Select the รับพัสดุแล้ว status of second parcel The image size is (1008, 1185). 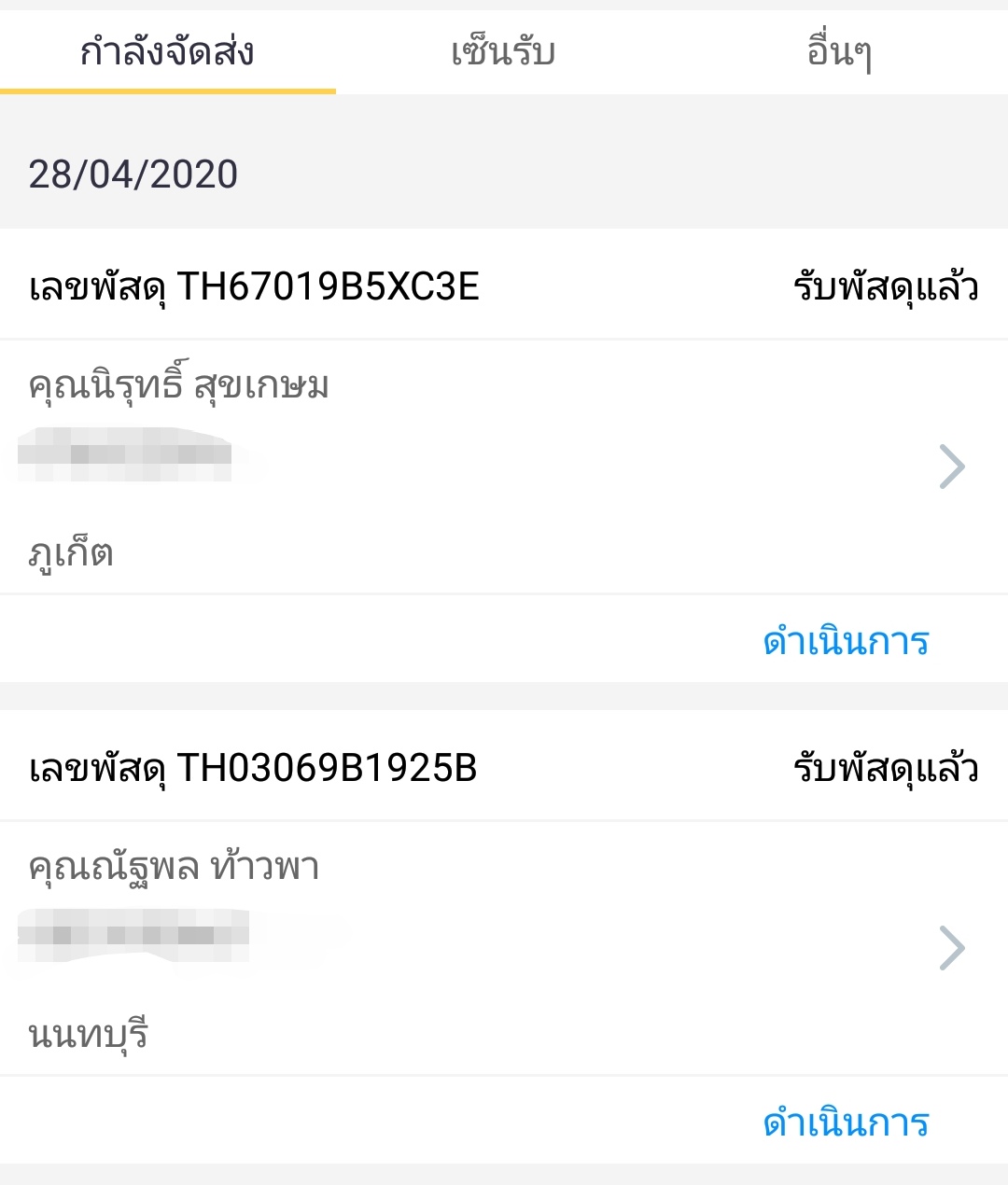point(883,767)
